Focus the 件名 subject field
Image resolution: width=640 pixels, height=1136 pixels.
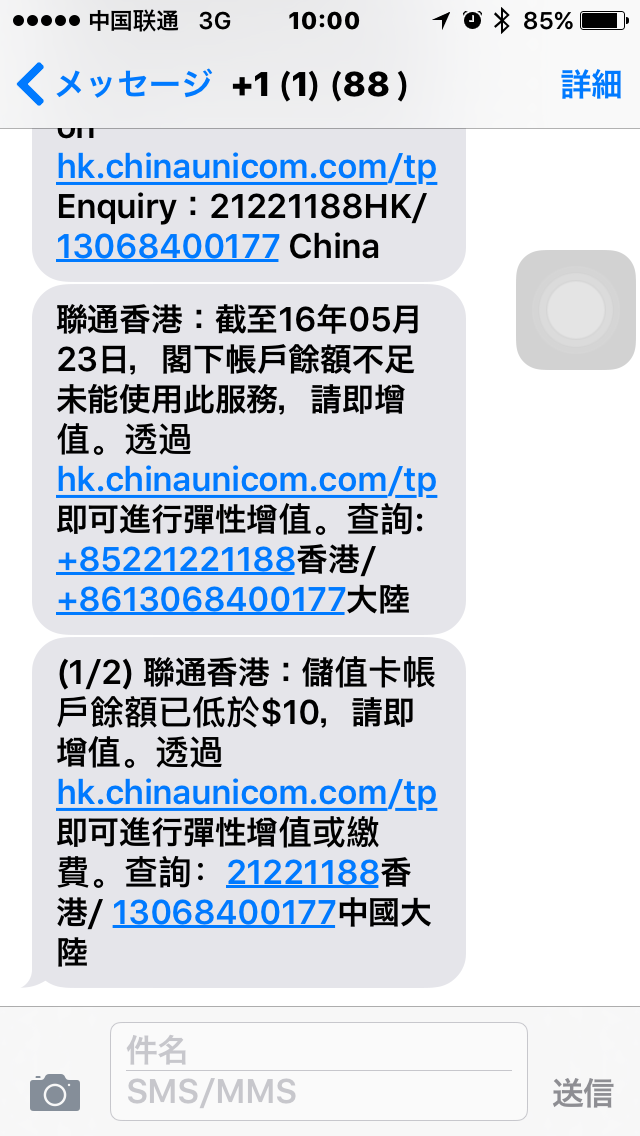coord(319,1049)
